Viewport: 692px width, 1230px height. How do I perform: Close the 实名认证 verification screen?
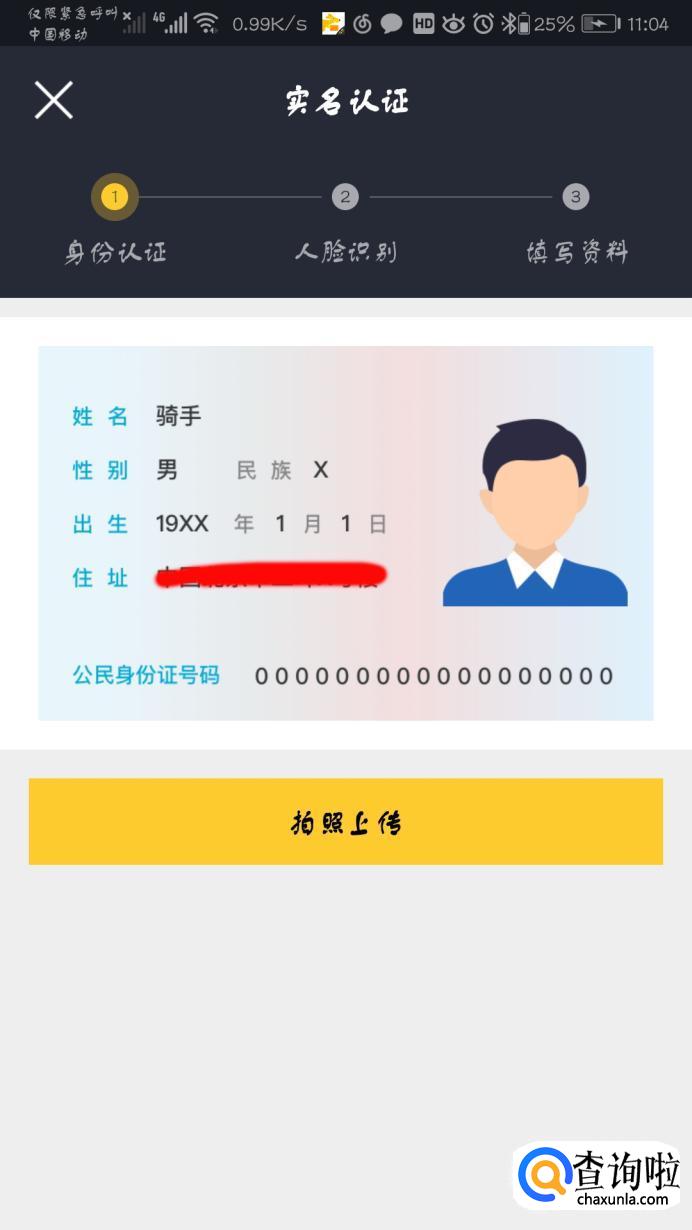[54, 100]
